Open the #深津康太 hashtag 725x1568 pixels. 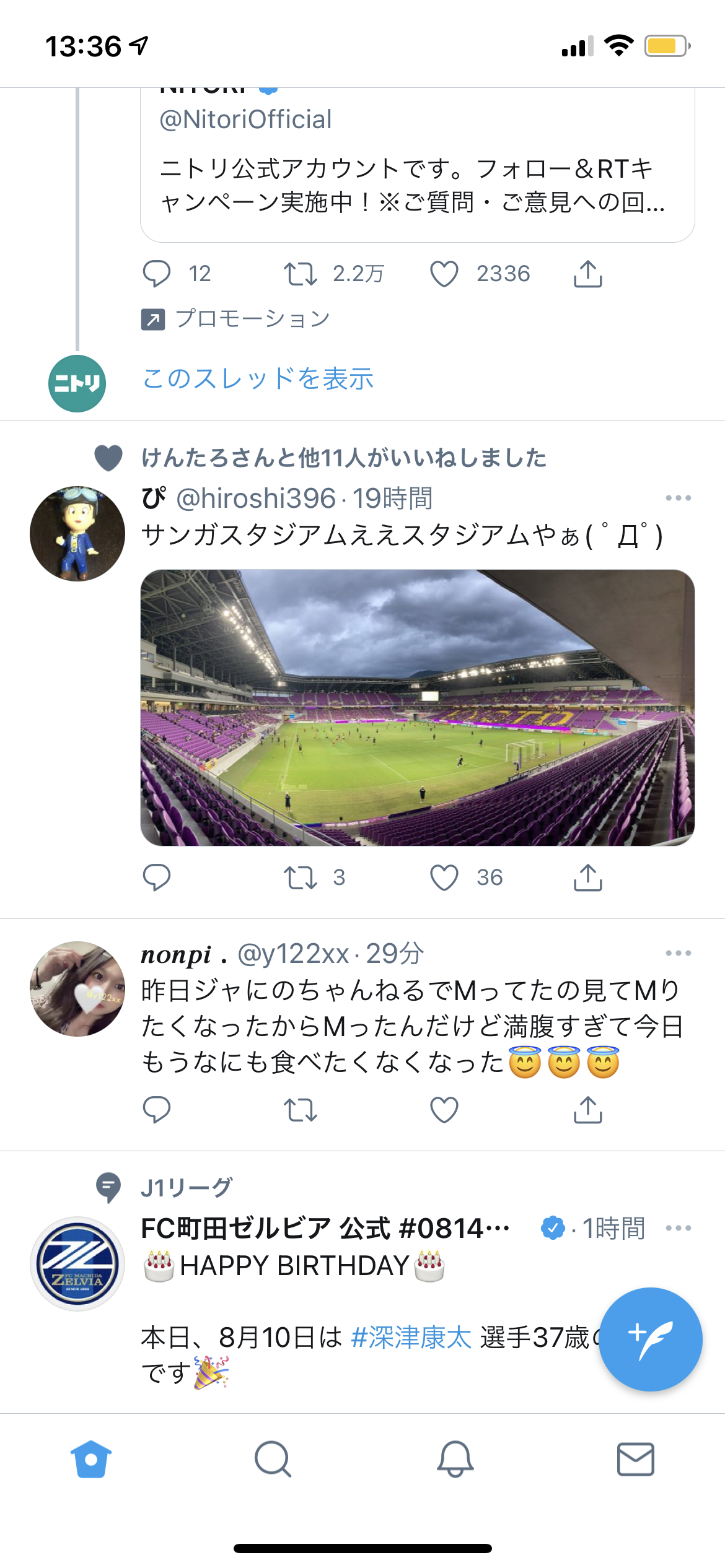411,1338
